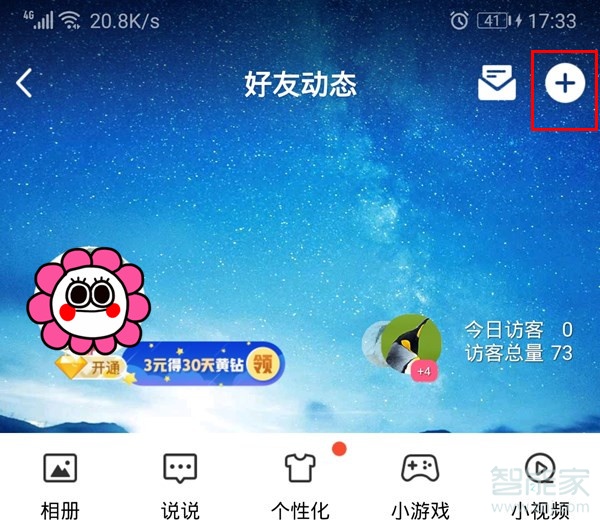Open 小游戏 mini games
Viewport: 600px width, 526px height.
point(420,483)
